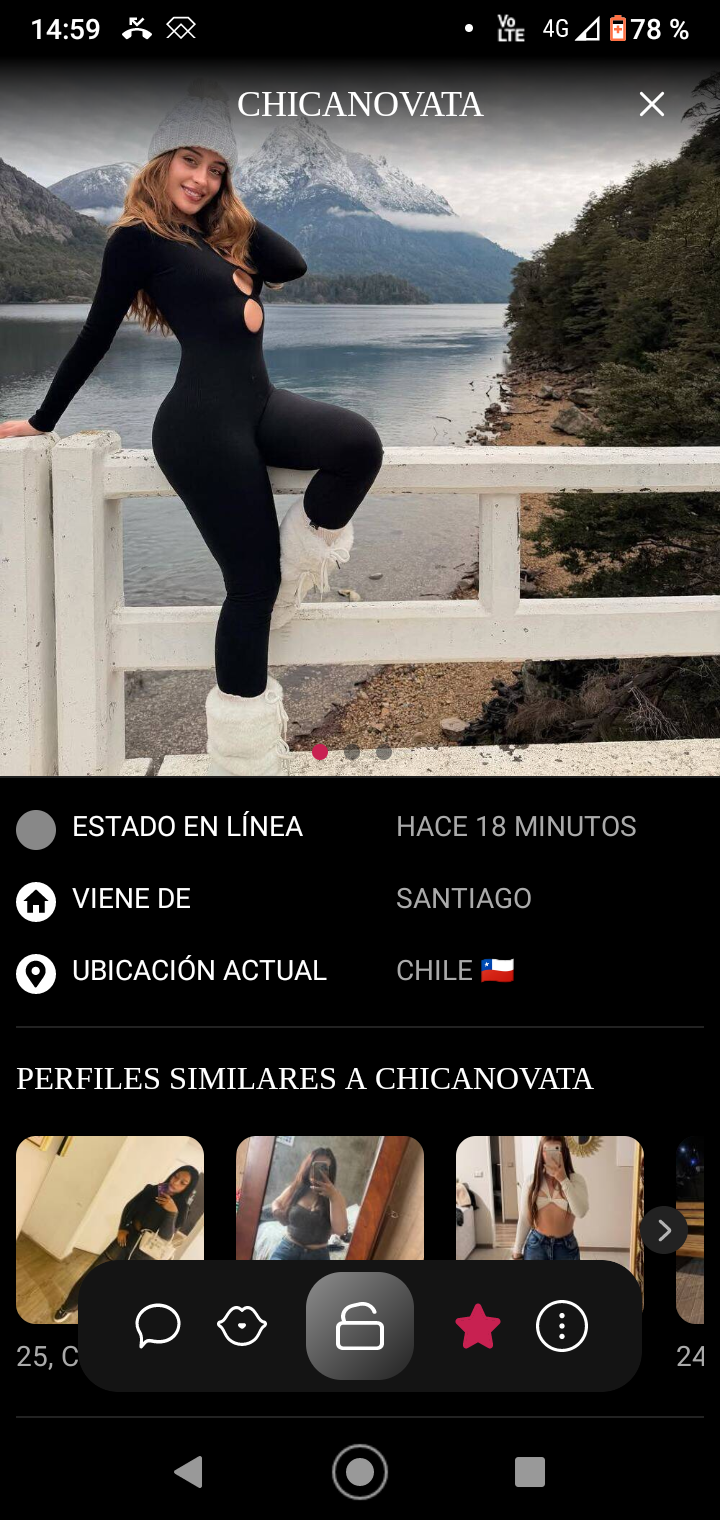The height and width of the screenshot is (1520, 720).
Task: Toggle the red favorite star
Action: (478, 1326)
